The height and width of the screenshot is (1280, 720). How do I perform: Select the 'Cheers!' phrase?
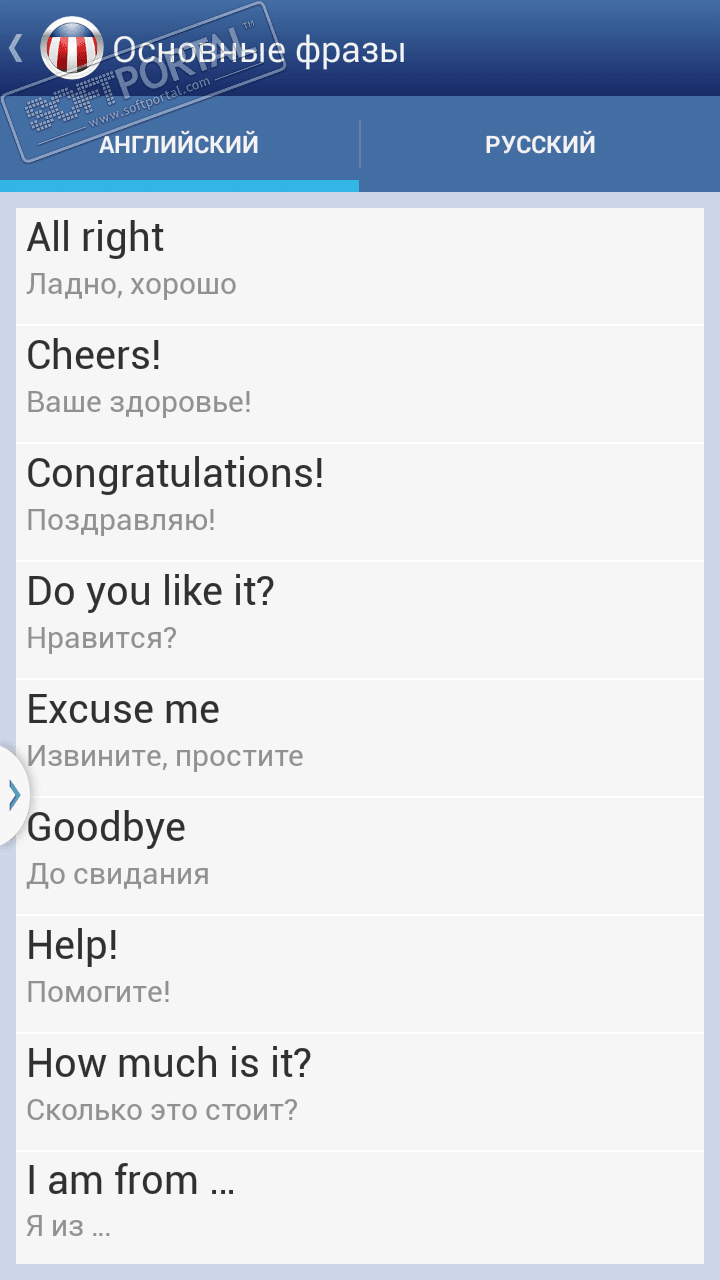(x=360, y=383)
